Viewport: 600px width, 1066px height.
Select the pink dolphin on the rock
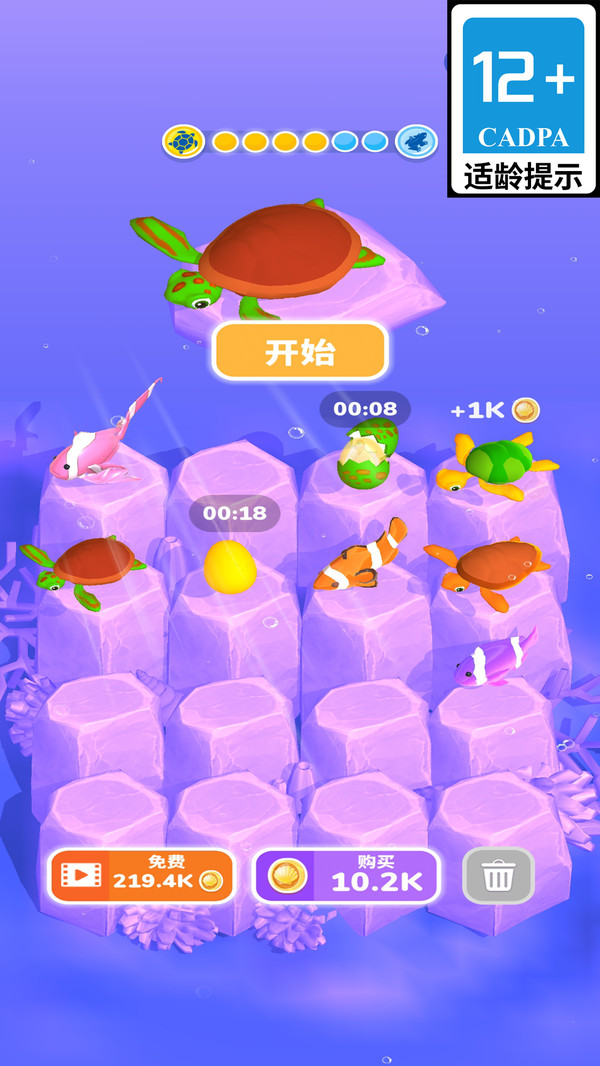click(105, 441)
